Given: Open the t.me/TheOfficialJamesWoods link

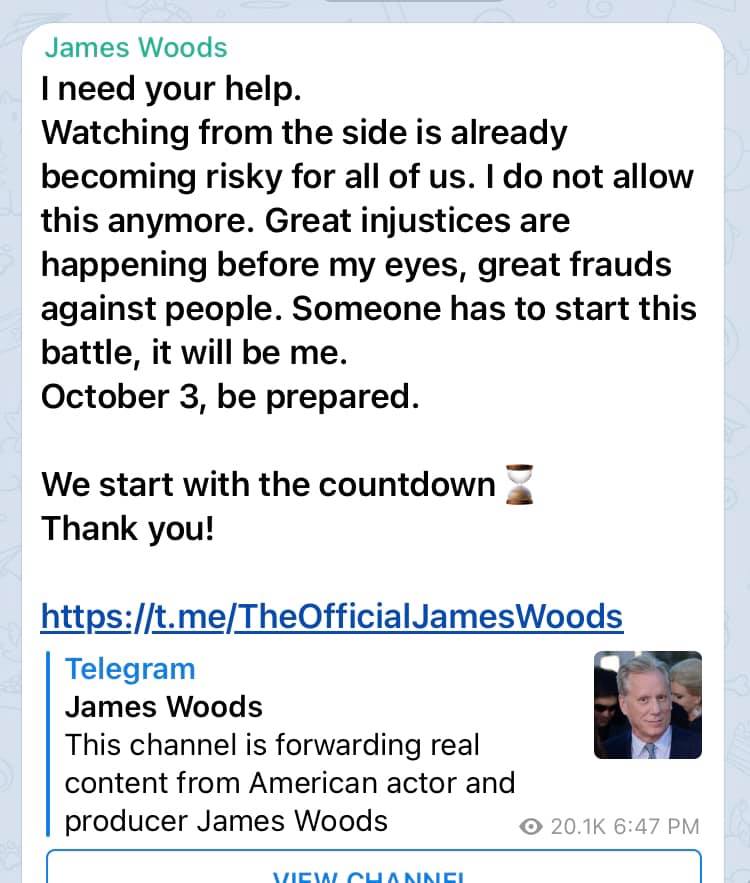Looking at the screenshot, I should tap(331, 616).
